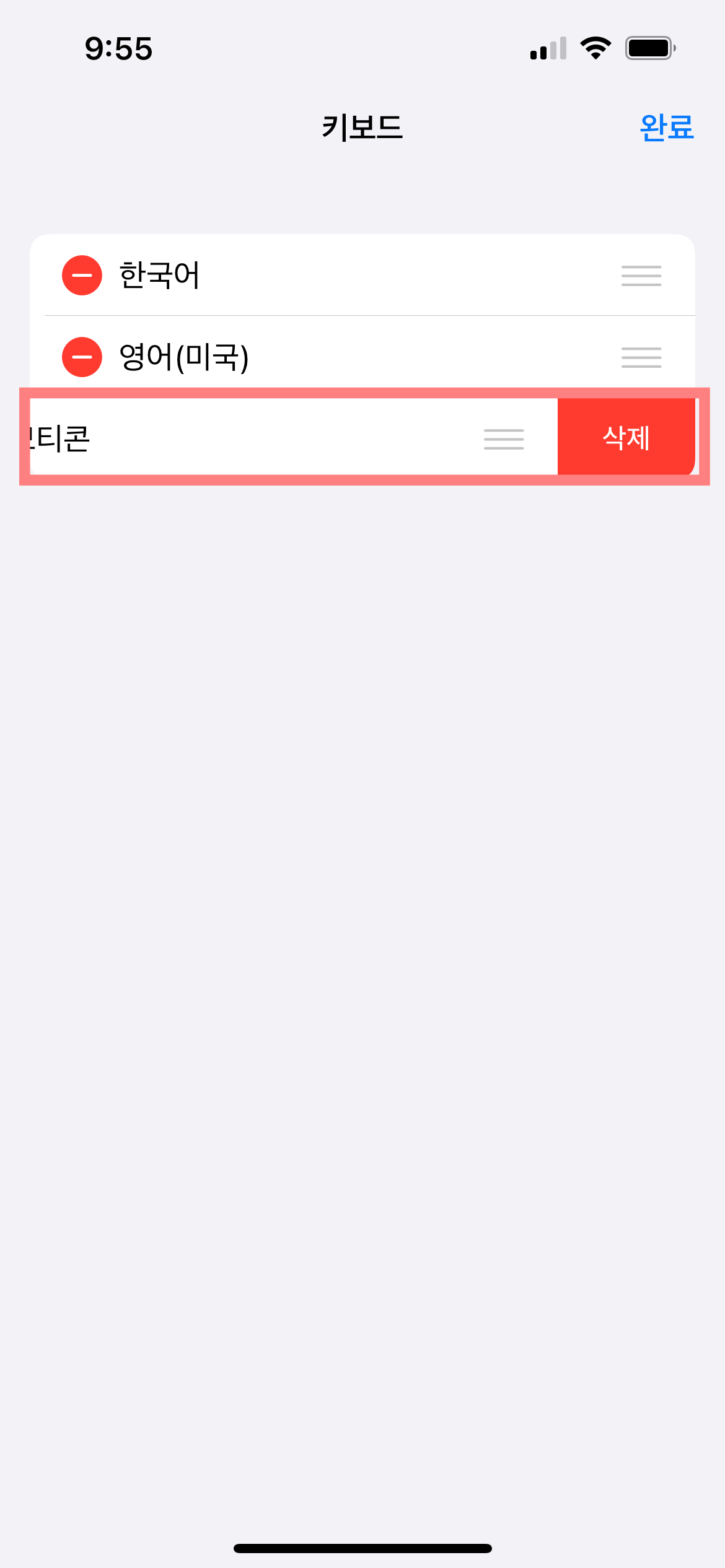Tap the status bar clock showing 9:55
The width and height of the screenshot is (725, 1568).
tap(117, 48)
